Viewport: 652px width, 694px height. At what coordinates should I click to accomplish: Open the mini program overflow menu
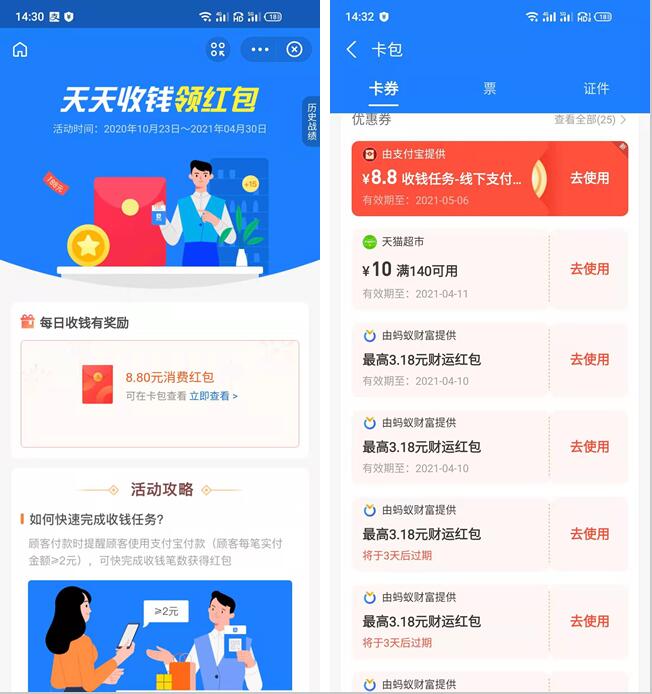point(260,50)
